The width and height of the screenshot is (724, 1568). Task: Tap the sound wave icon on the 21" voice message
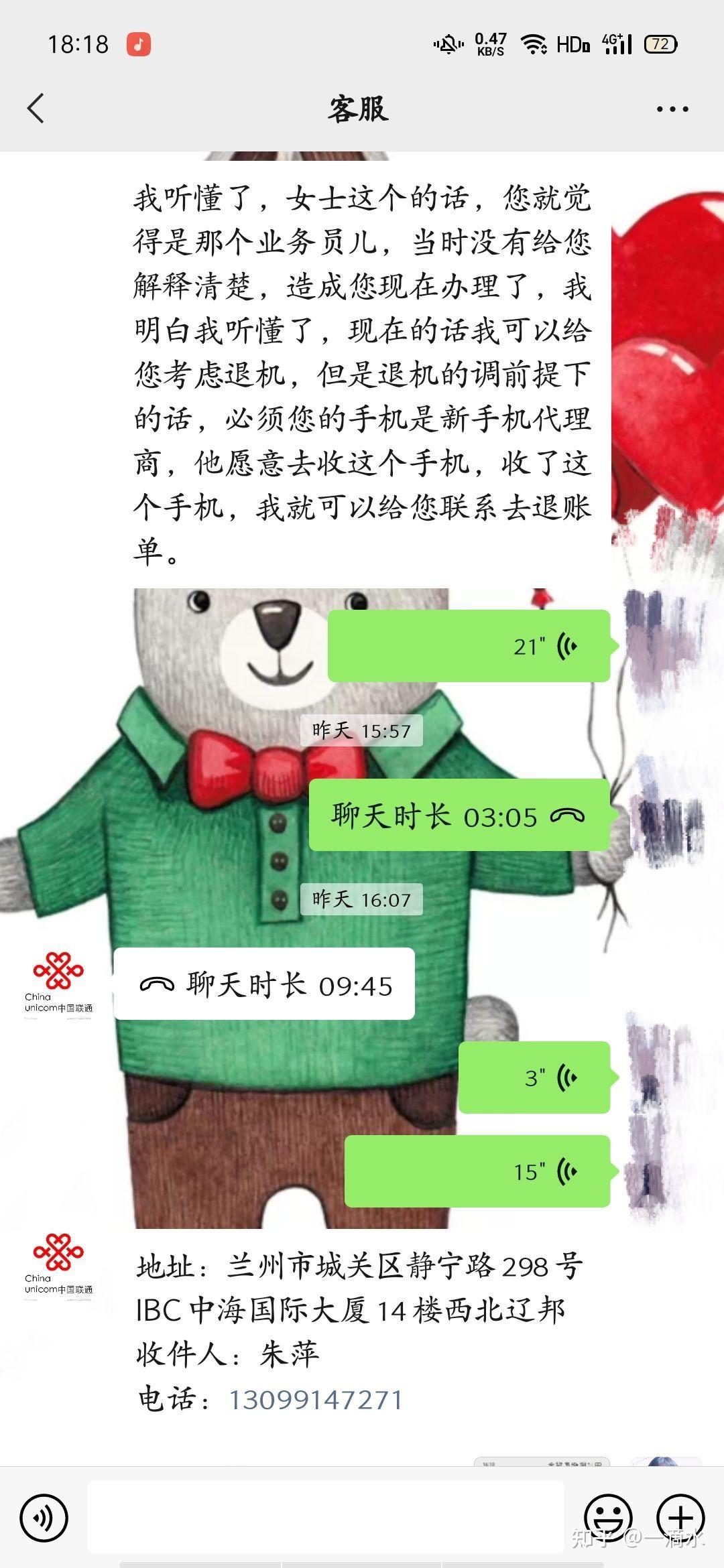[565, 645]
